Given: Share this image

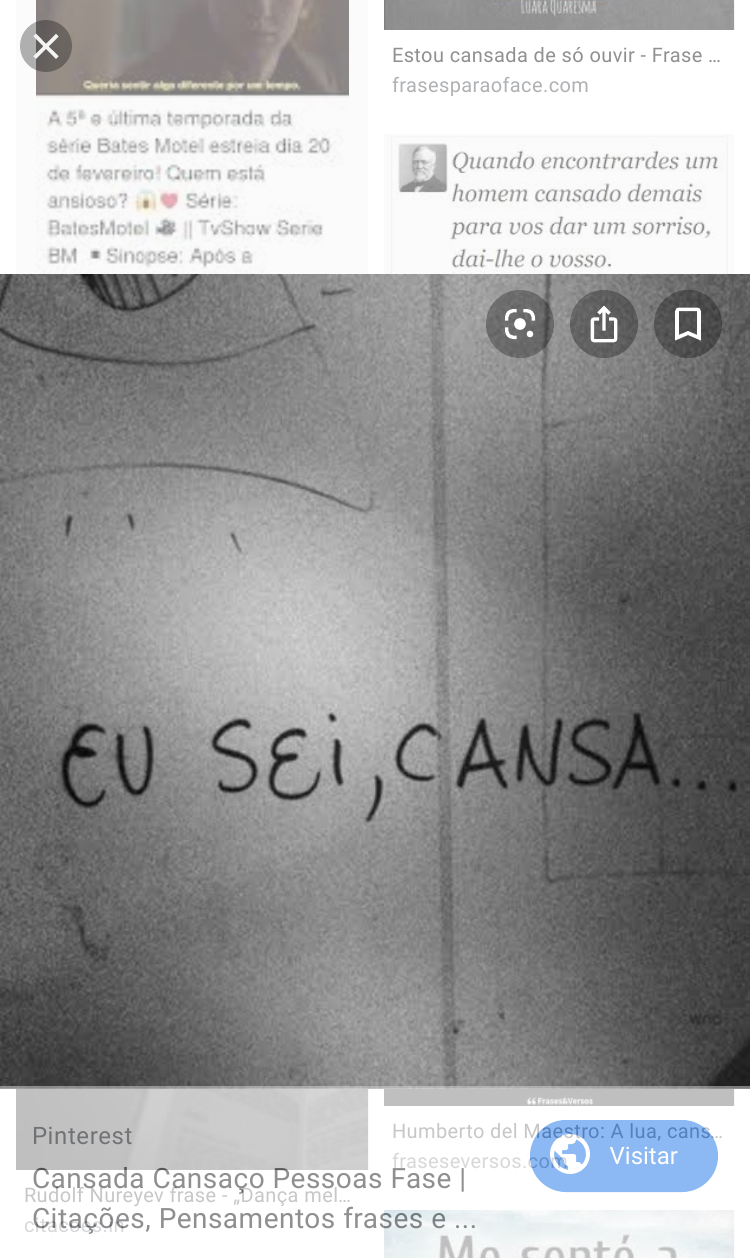Looking at the screenshot, I should click(x=604, y=324).
